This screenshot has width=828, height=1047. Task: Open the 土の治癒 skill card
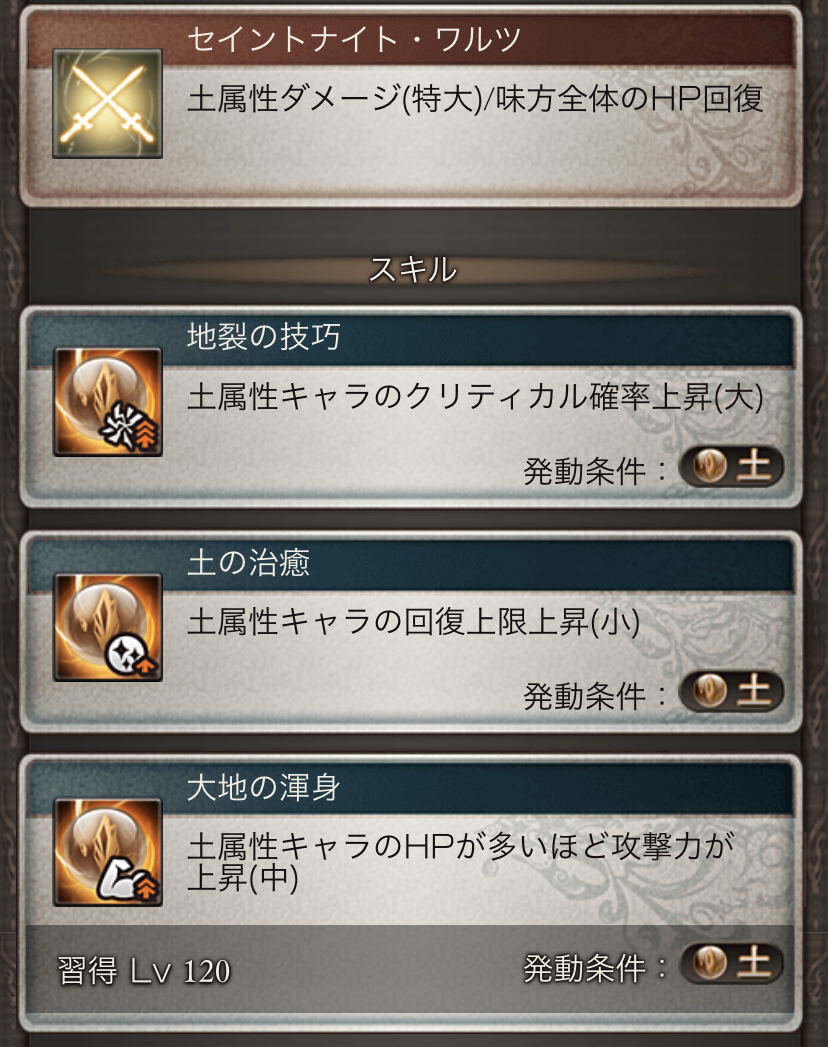[412, 630]
